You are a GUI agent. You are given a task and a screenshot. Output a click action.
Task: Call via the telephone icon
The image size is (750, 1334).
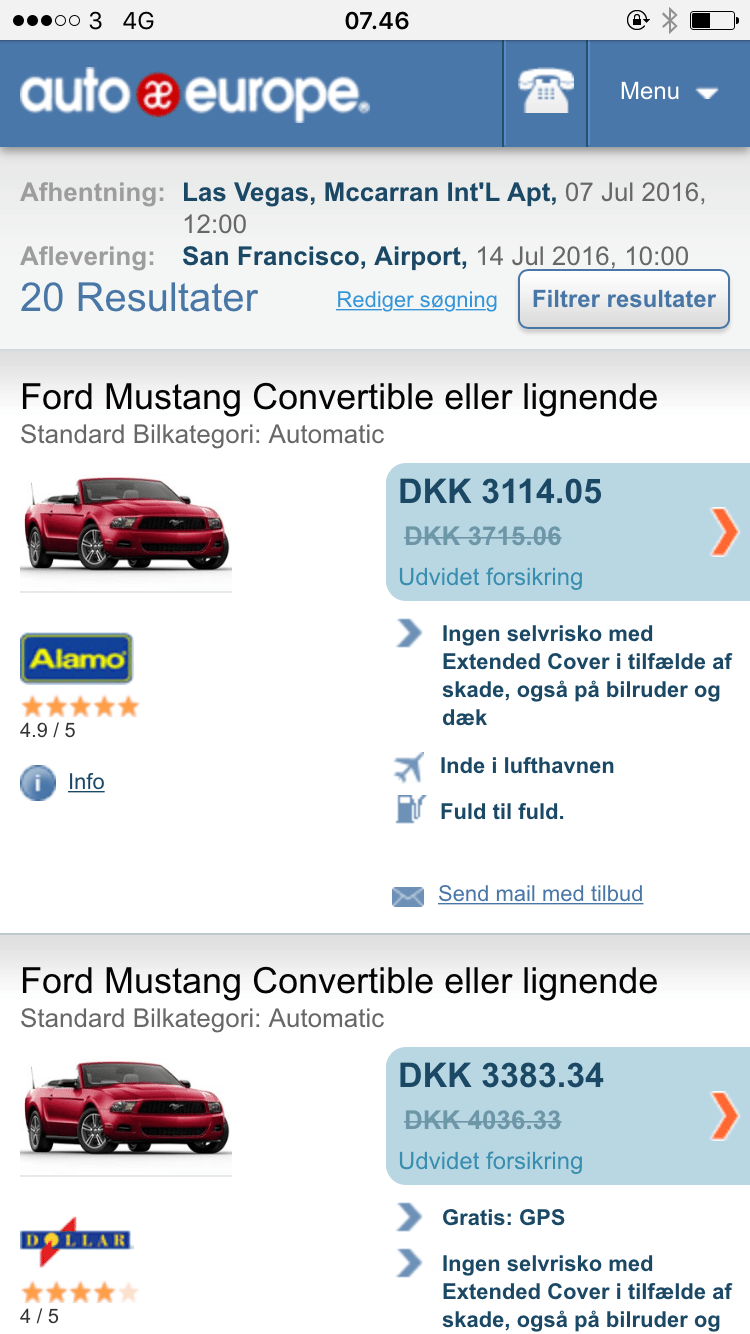pos(545,93)
